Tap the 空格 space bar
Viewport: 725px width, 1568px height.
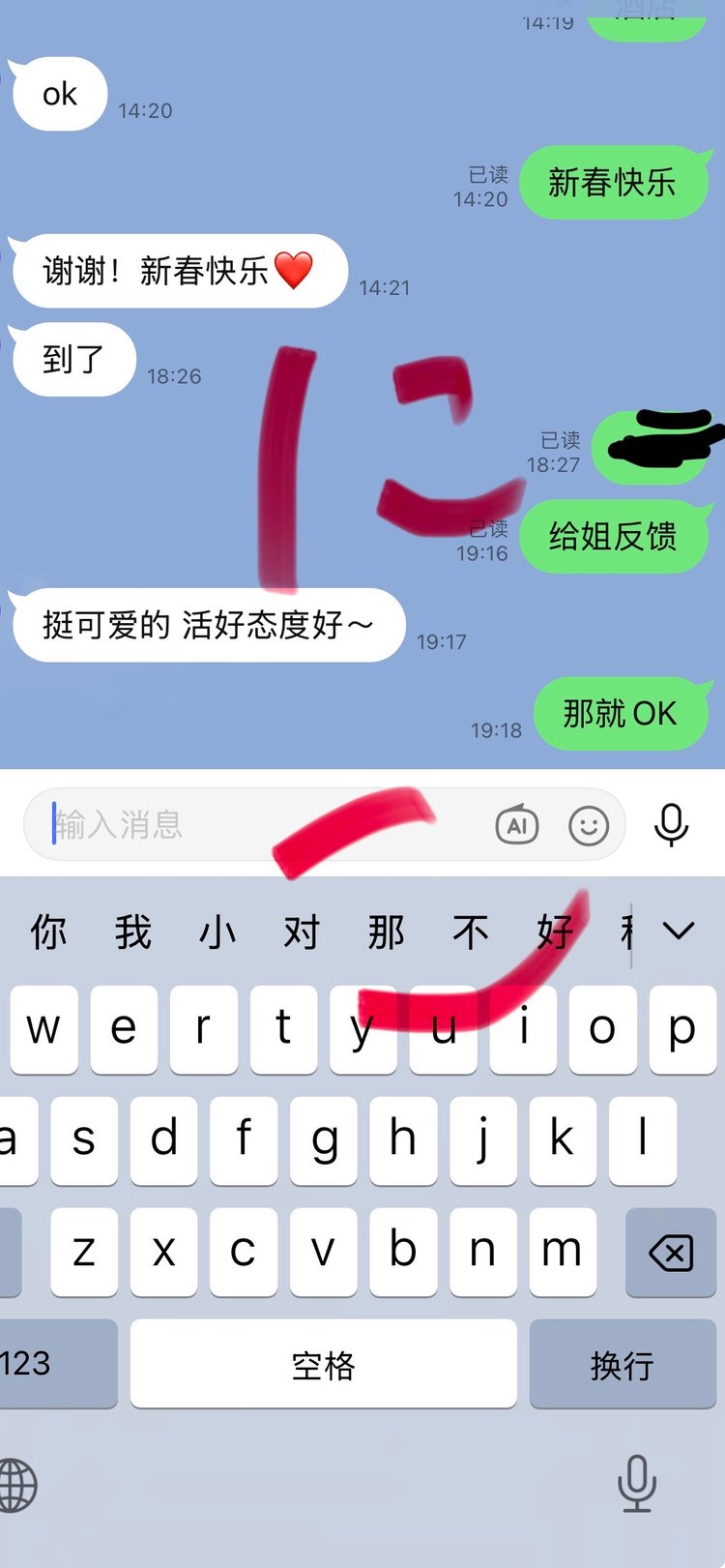pyautogui.click(x=323, y=1365)
